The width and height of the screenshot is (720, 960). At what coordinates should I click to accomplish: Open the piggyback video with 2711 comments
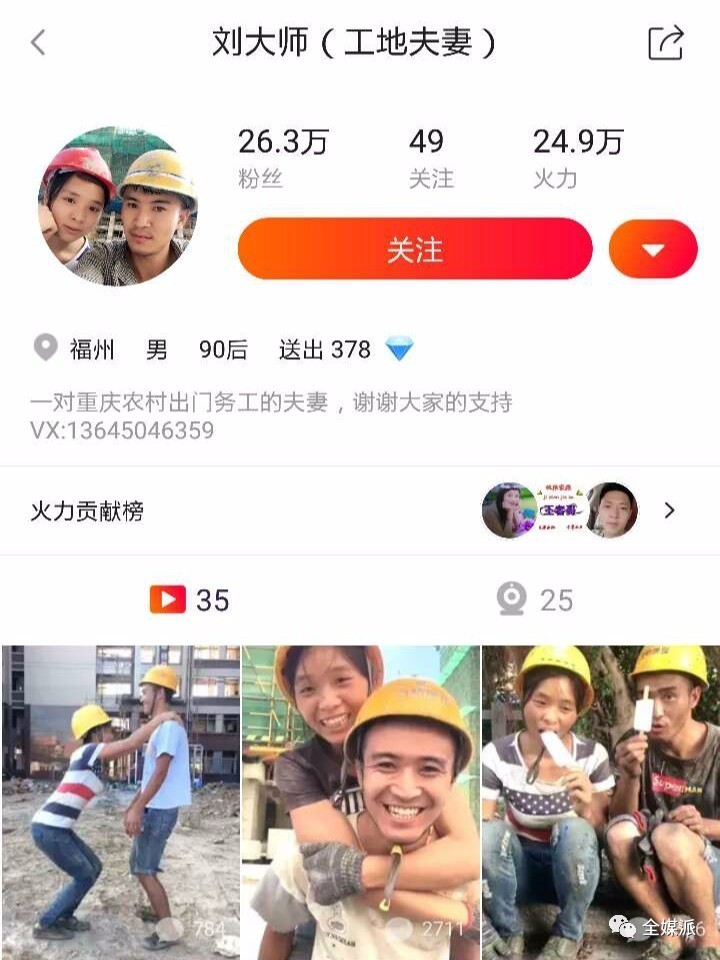tap(361, 802)
